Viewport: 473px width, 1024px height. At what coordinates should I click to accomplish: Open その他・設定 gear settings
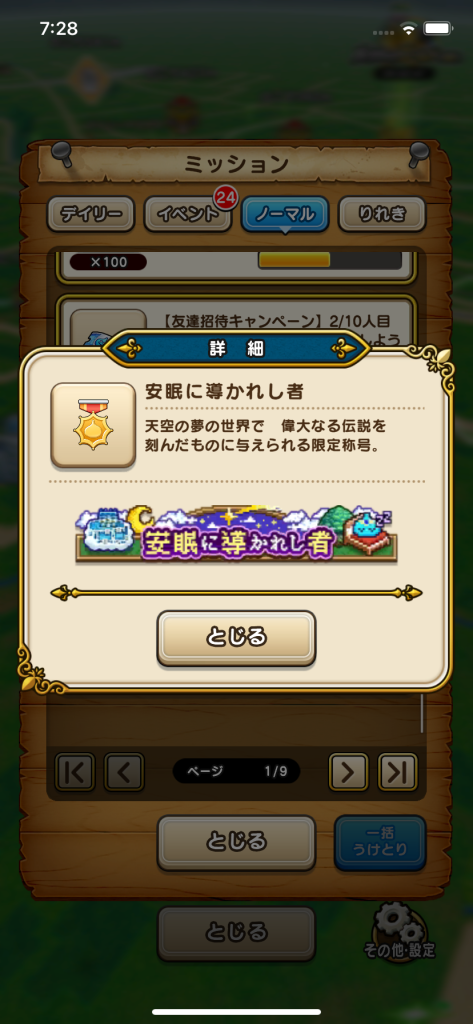pyautogui.click(x=400, y=931)
